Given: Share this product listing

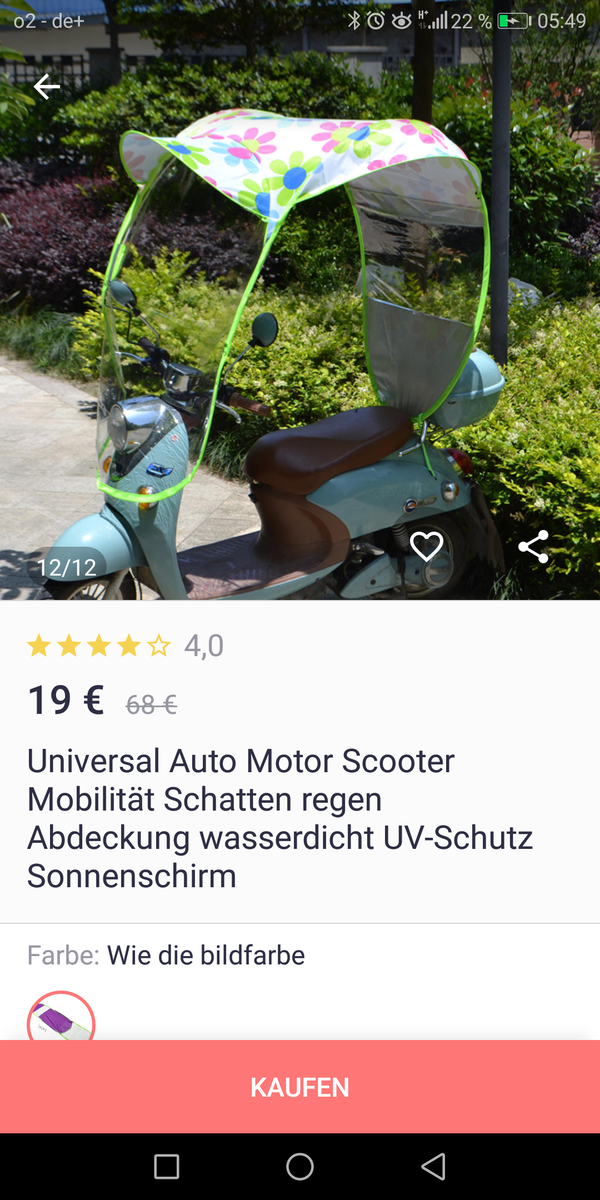Looking at the screenshot, I should point(533,546).
